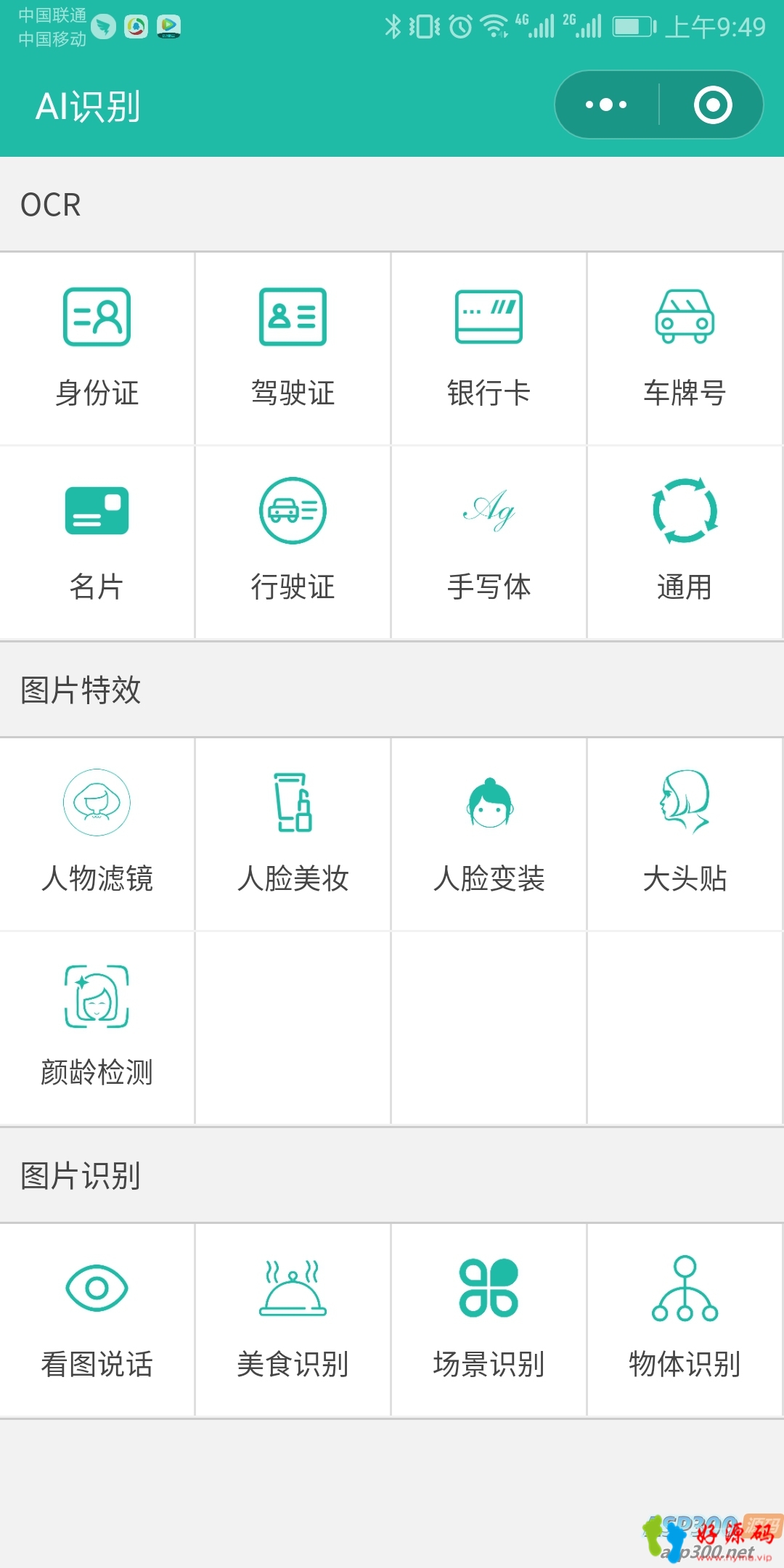Close the mini program with the circle button
This screenshot has height=1568, width=784.
713,105
